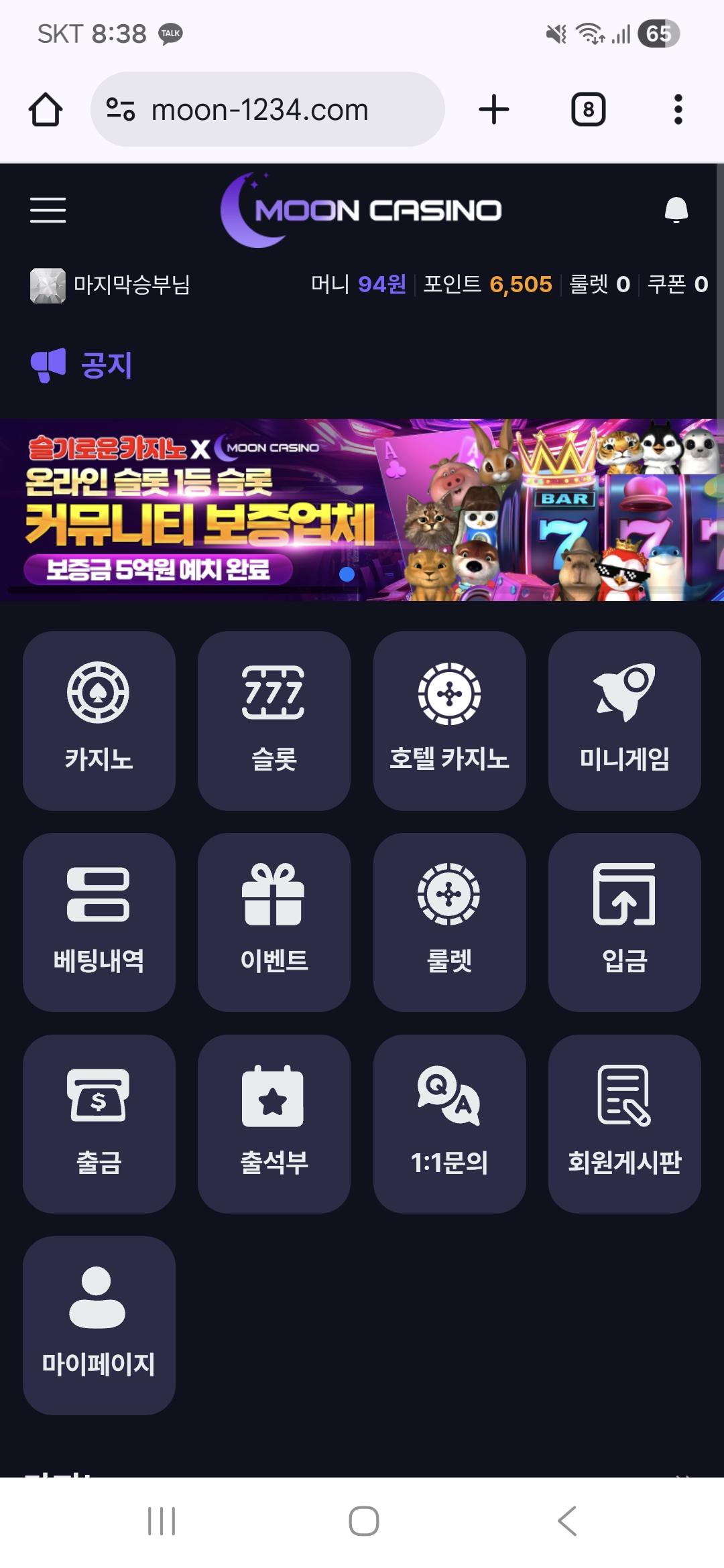This screenshot has width=724, height=1568.
Task: Open the 출석부 attendance tile
Action: coord(274,1124)
